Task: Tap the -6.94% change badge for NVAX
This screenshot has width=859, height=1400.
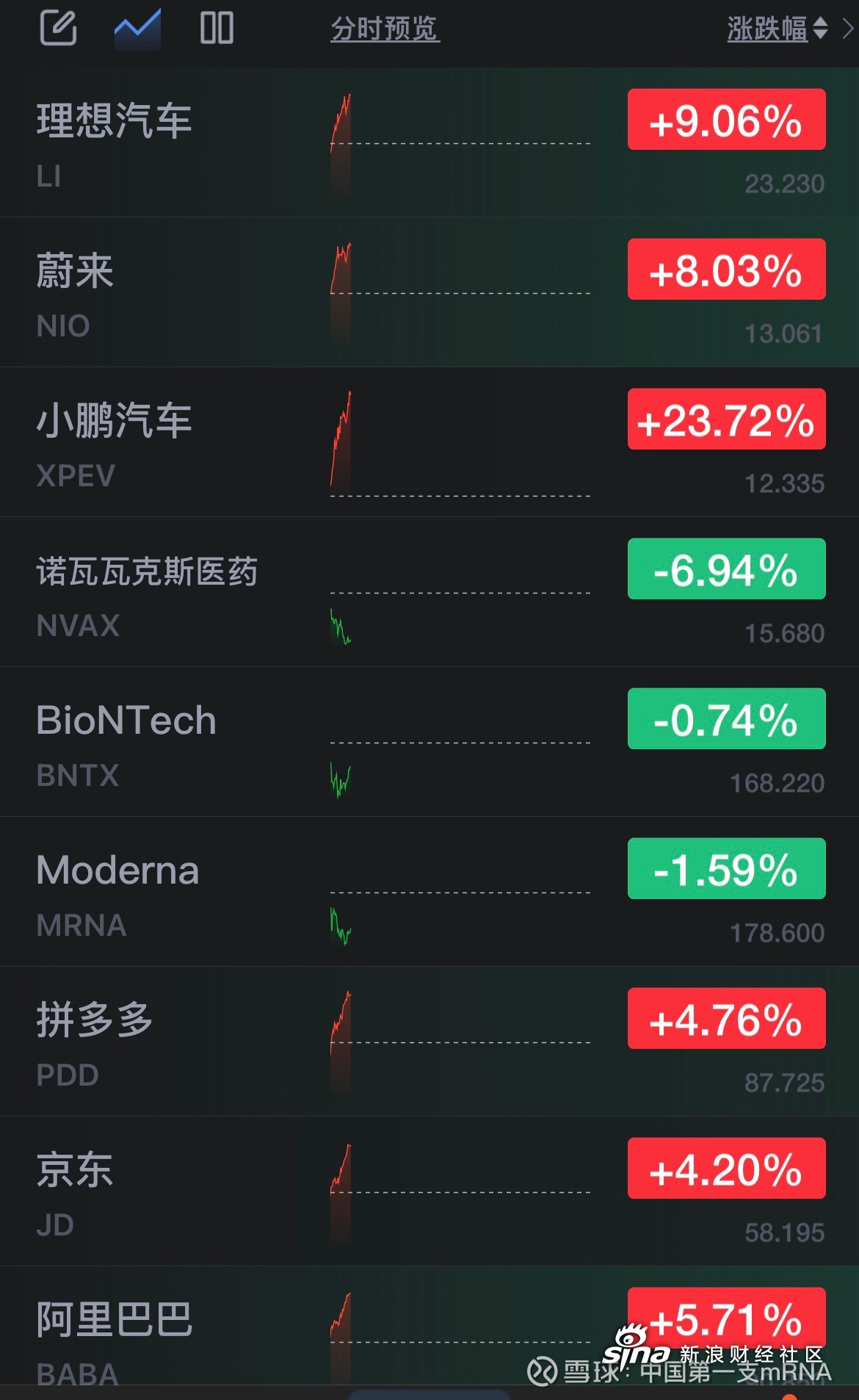Action: coord(726,569)
